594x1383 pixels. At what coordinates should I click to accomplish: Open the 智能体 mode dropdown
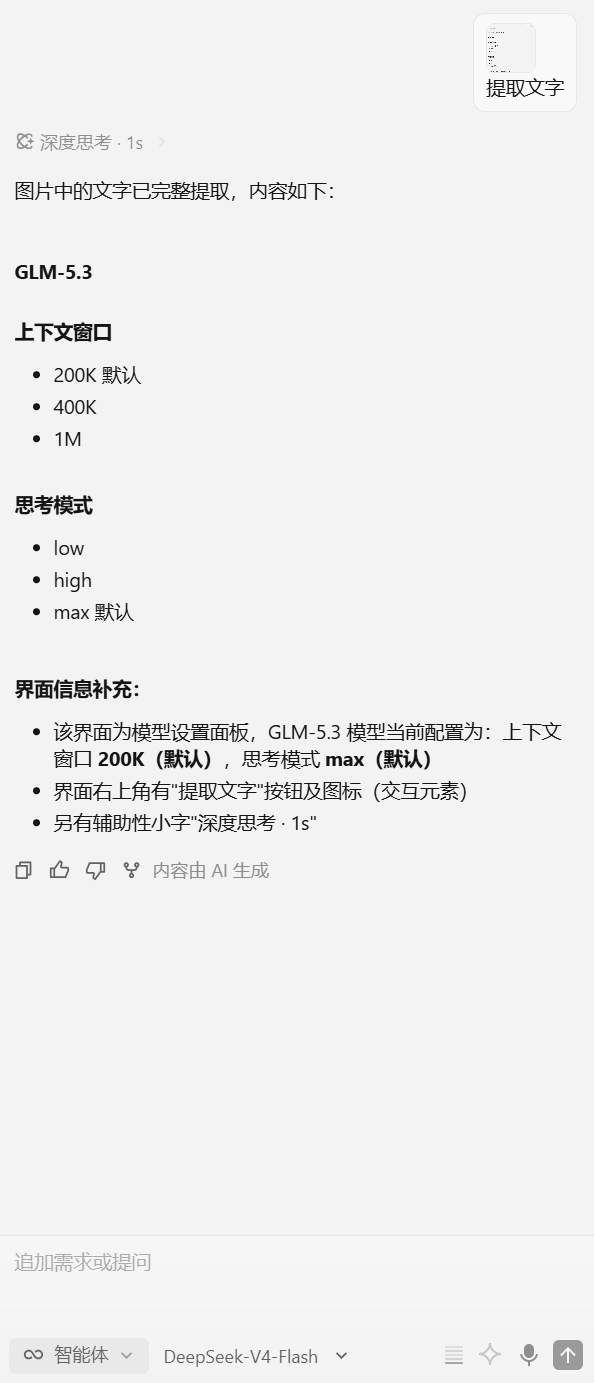click(x=79, y=1355)
